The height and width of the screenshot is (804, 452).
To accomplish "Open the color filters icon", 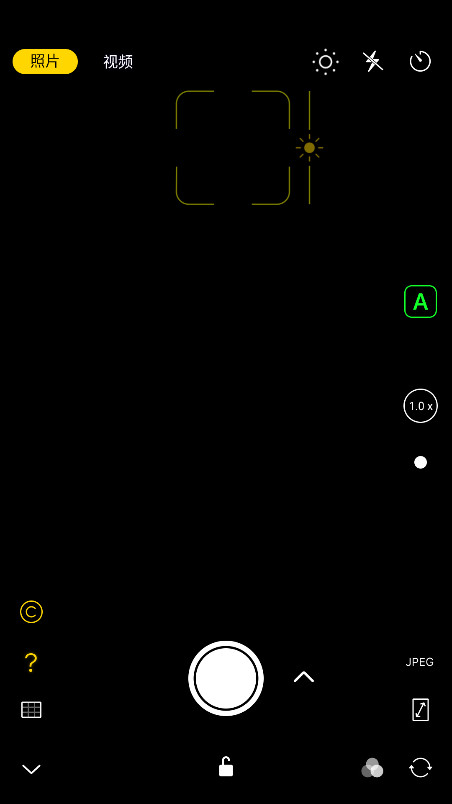I will click(372, 768).
